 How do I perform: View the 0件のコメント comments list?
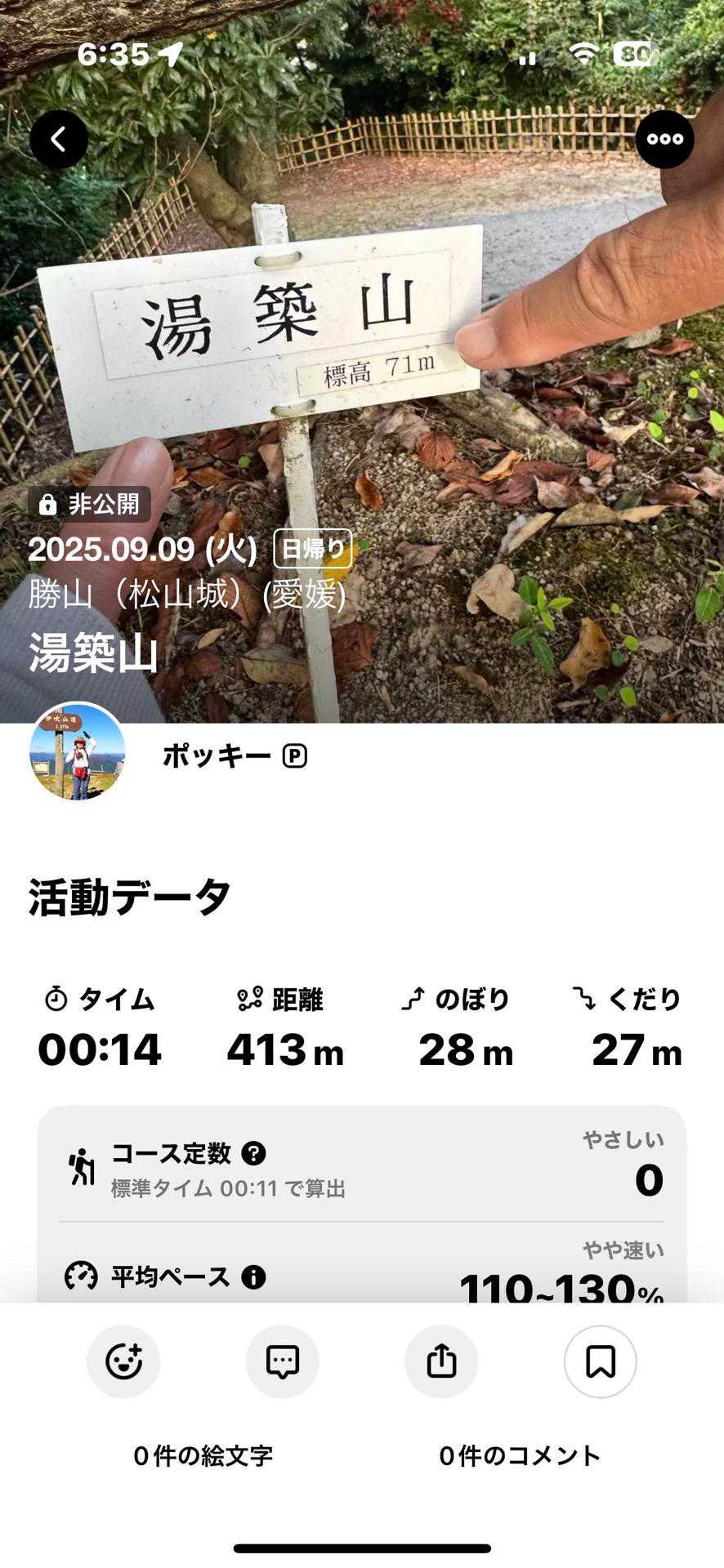(x=520, y=1455)
